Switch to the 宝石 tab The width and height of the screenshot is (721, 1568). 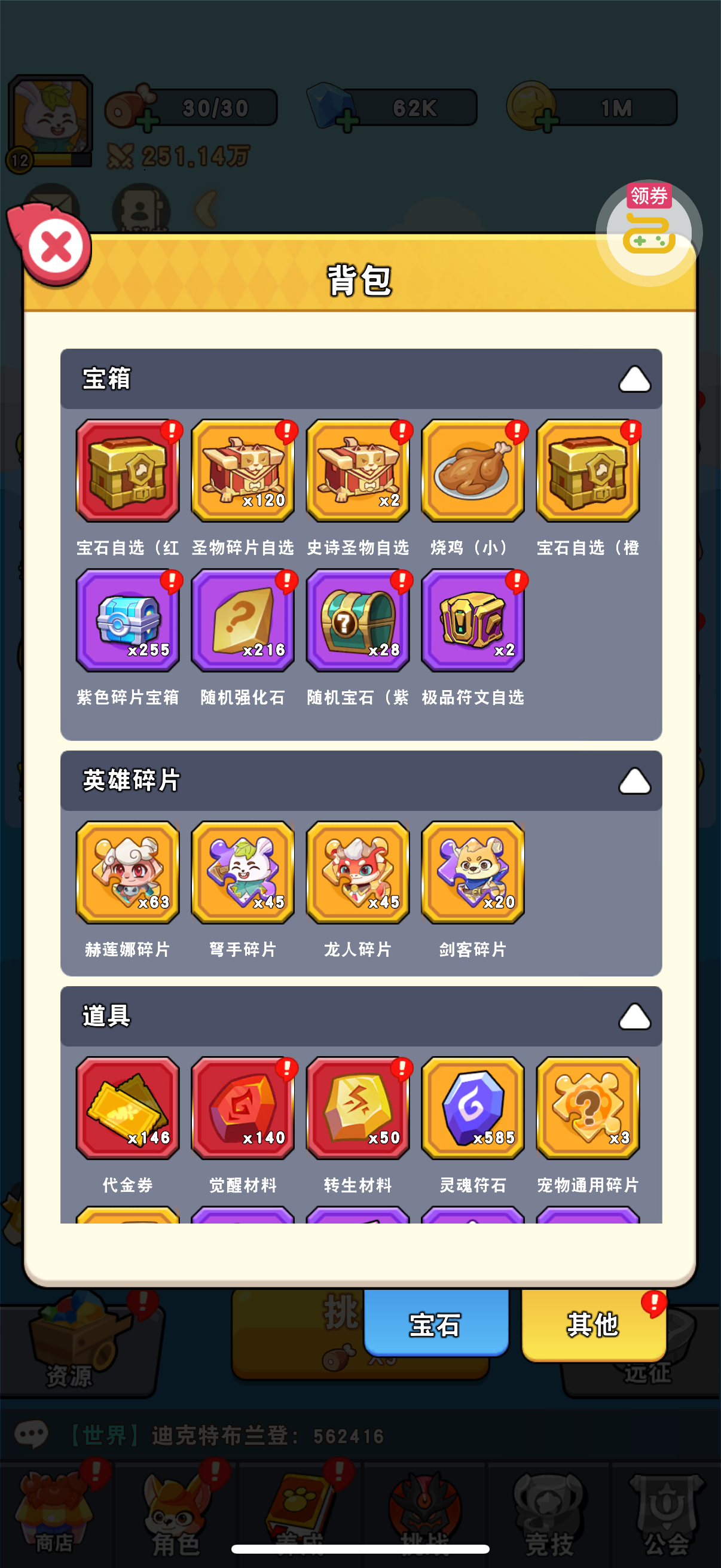[436, 1325]
